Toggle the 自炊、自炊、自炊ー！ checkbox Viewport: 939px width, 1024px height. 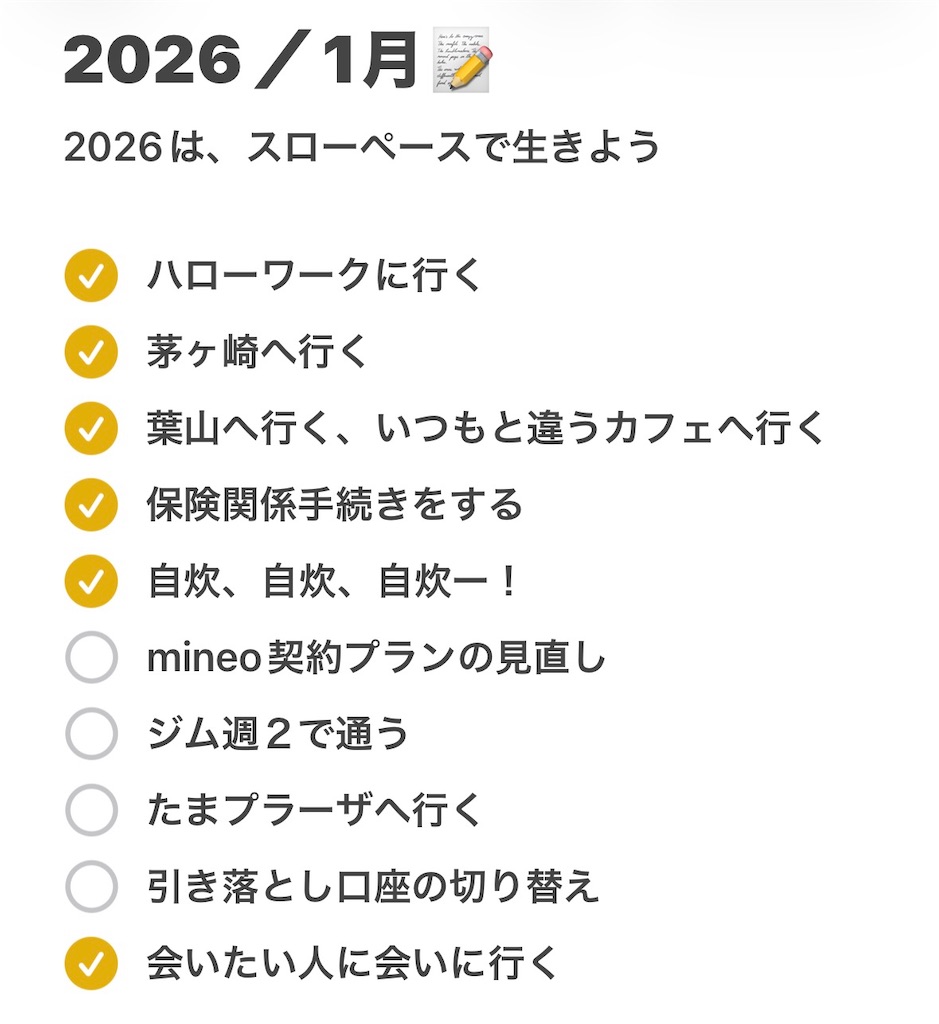[91, 582]
